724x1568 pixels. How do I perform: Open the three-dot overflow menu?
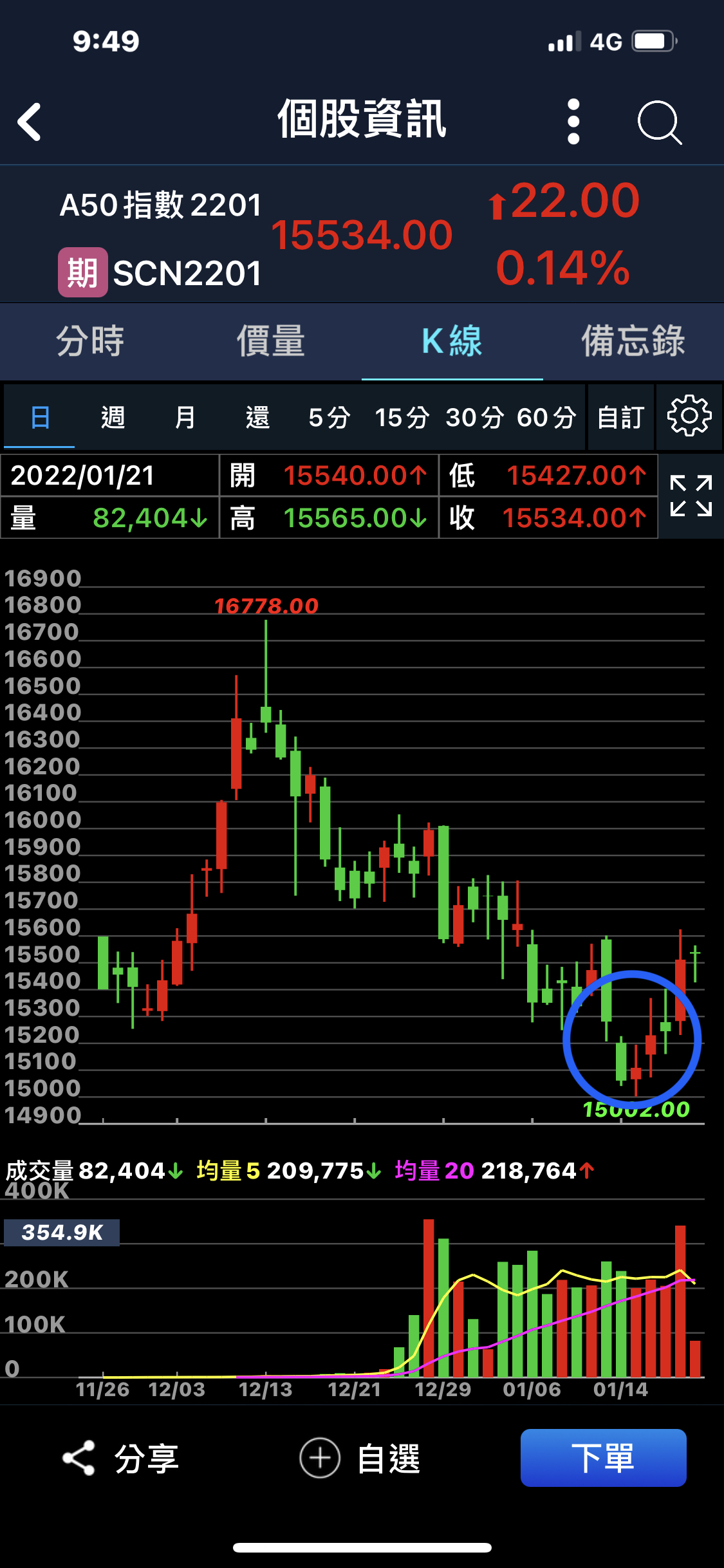tap(573, 122)
